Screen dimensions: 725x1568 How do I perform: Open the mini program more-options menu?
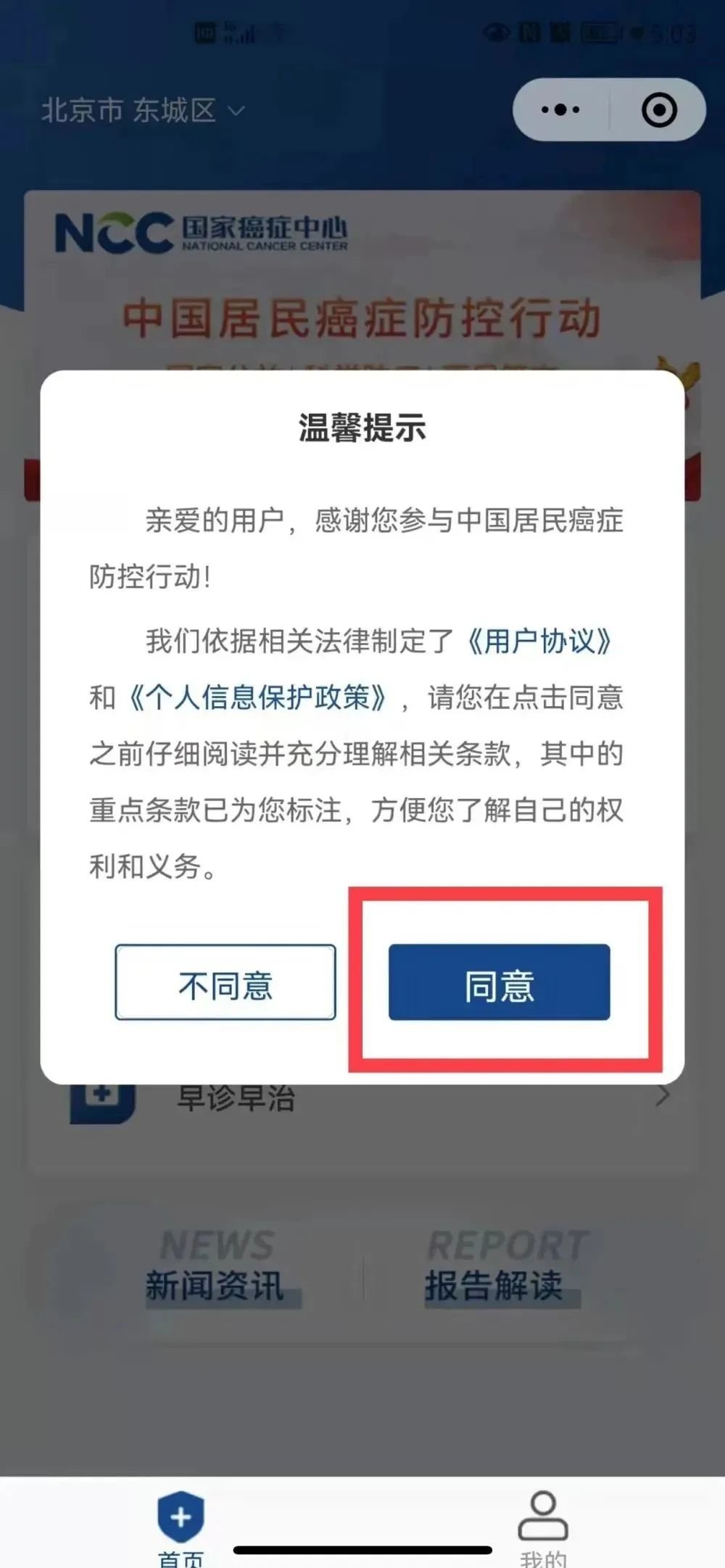(x=560, y=110)
